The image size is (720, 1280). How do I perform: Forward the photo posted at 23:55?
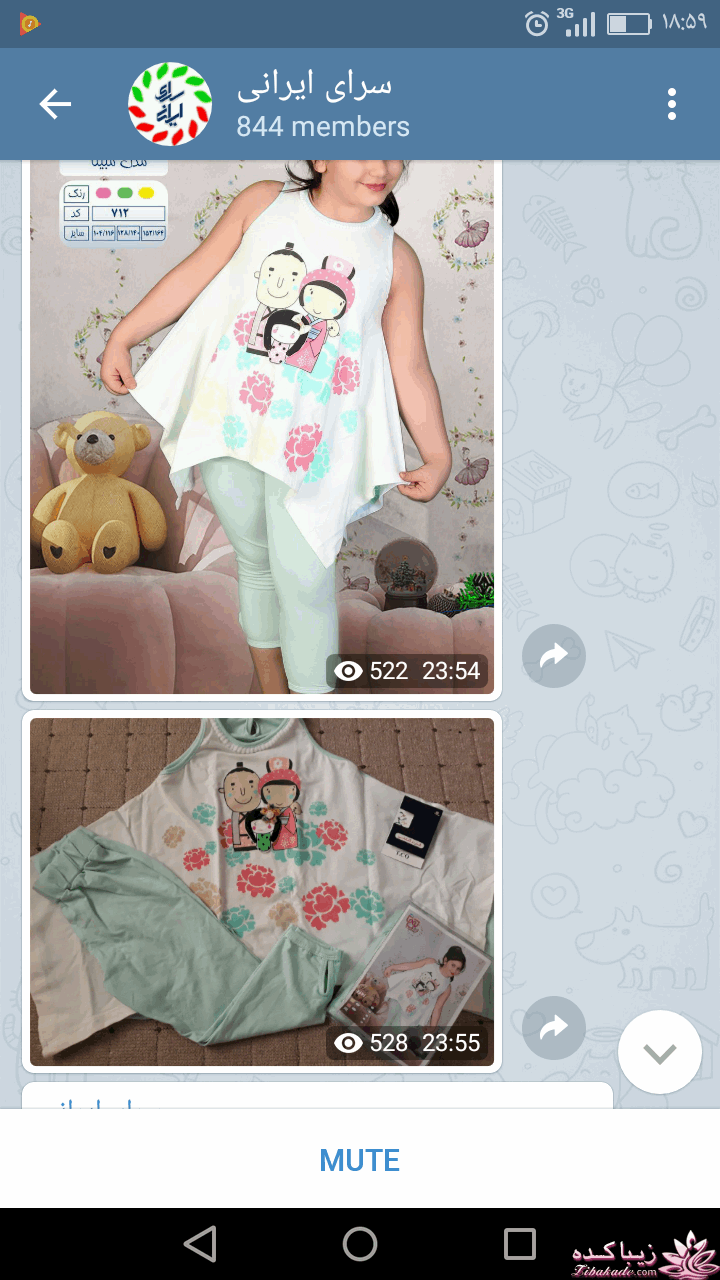pos(553,1028)
